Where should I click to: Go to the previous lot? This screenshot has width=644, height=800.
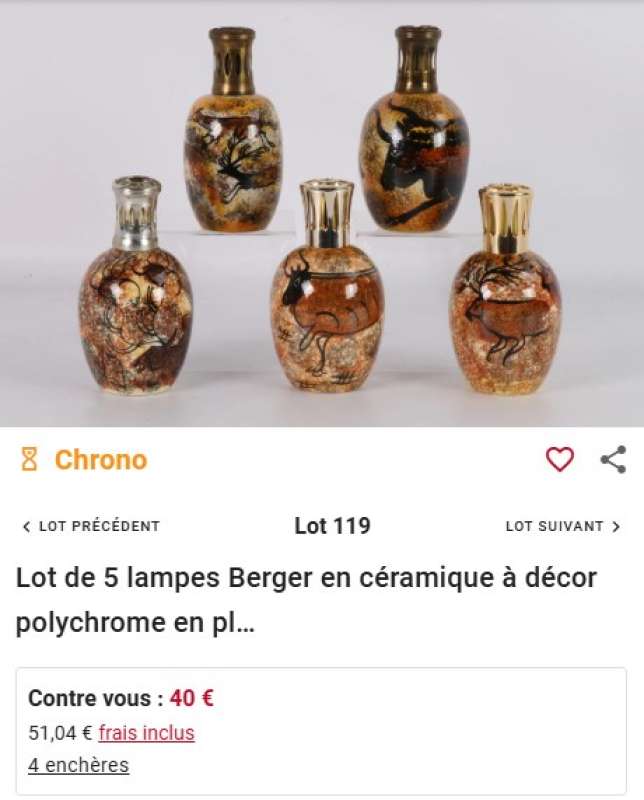point(91,526)
